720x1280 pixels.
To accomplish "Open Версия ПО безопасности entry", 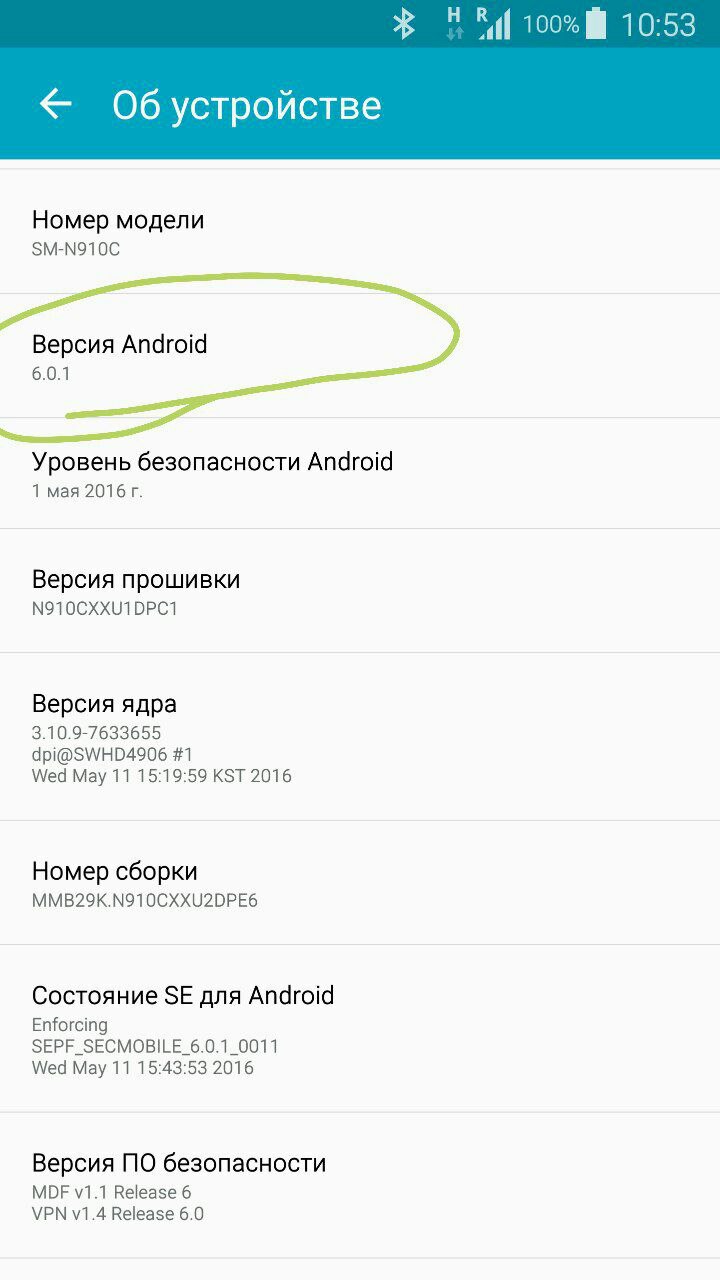I will tap(360, 1186).
